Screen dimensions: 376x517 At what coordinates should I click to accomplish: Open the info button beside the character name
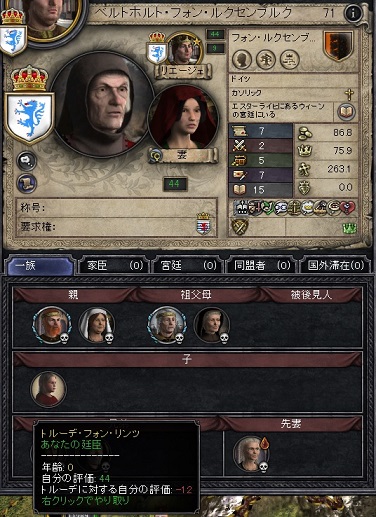coord(353,14)
